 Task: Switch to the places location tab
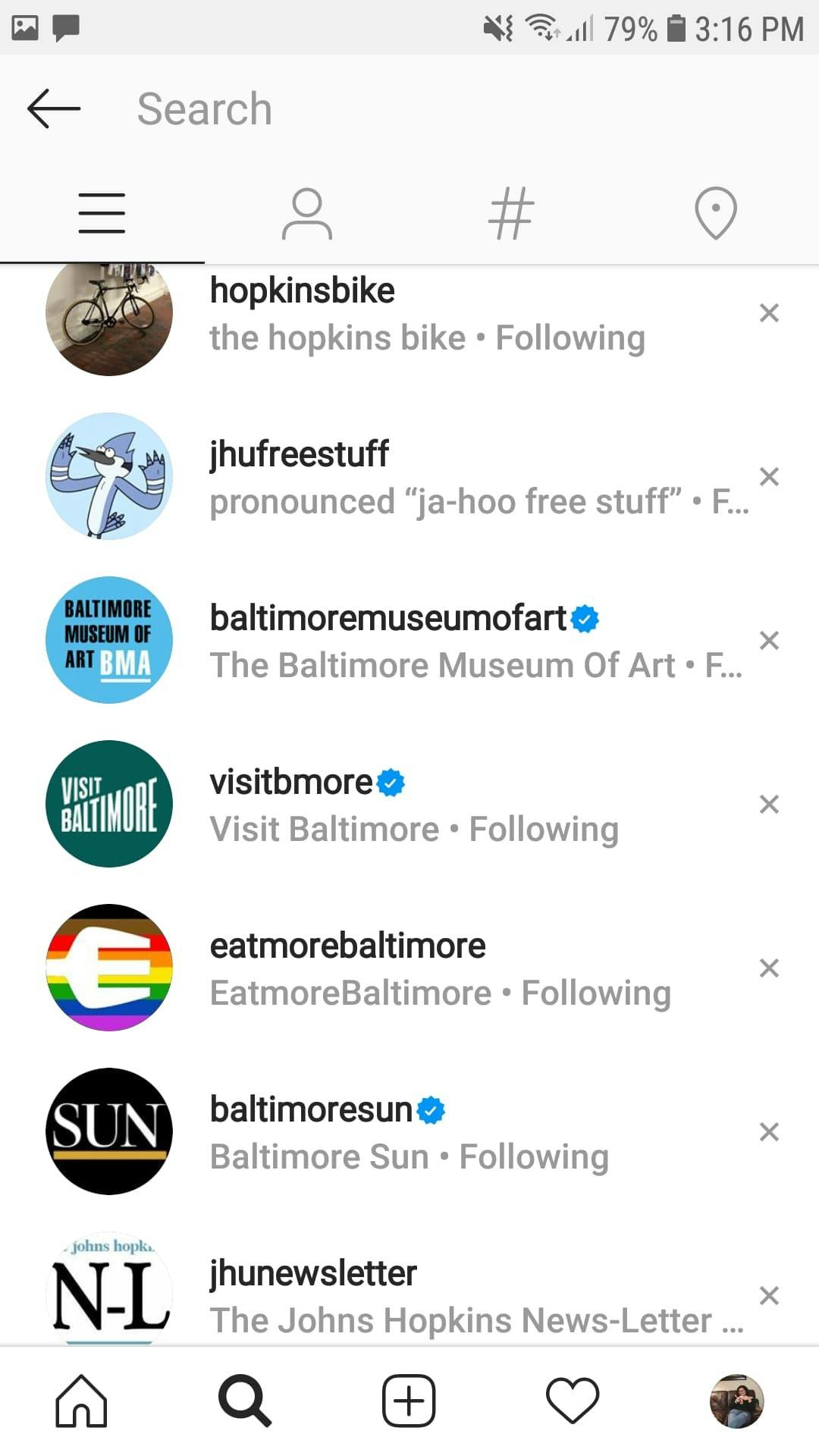click(x=716, y=213)
